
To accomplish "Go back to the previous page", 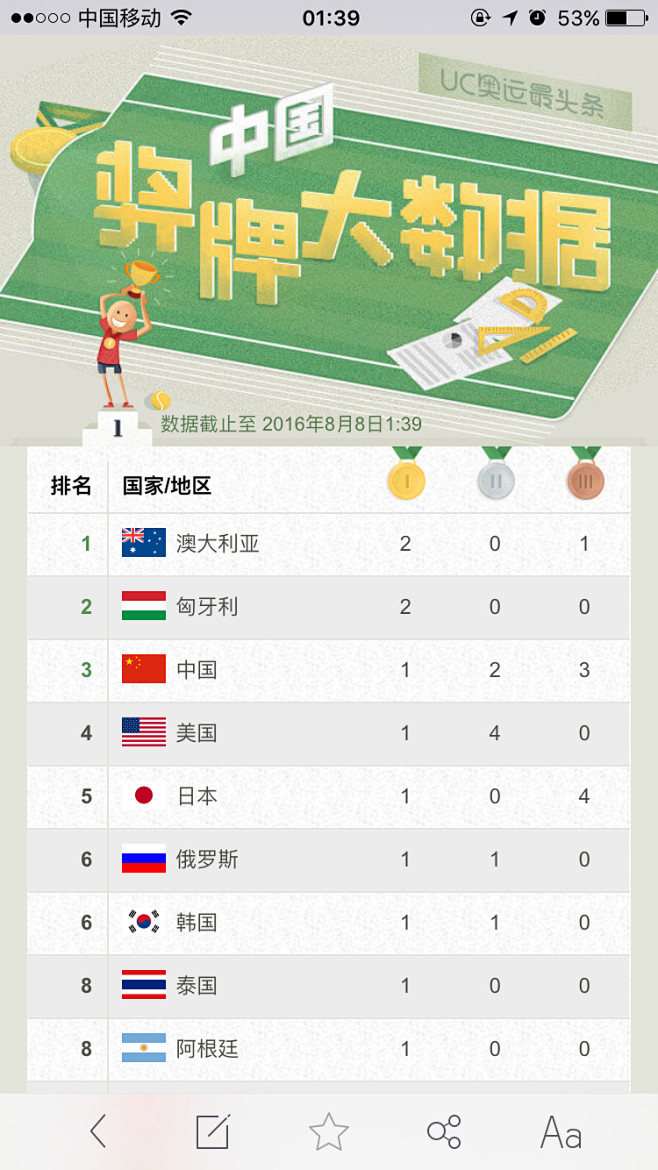I will 98,1131.
